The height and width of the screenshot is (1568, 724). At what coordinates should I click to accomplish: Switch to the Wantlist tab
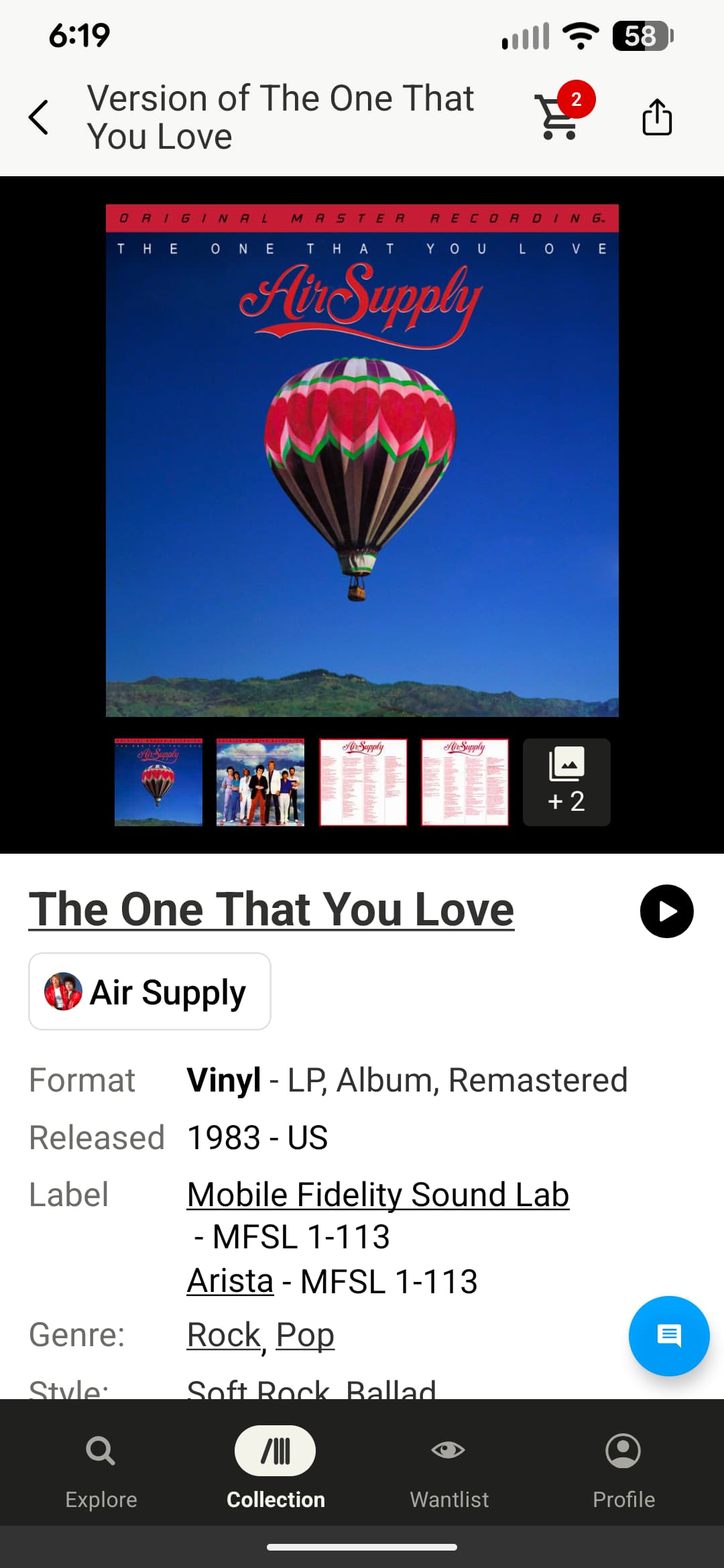pyautogui.click(x=449, y=1467)
